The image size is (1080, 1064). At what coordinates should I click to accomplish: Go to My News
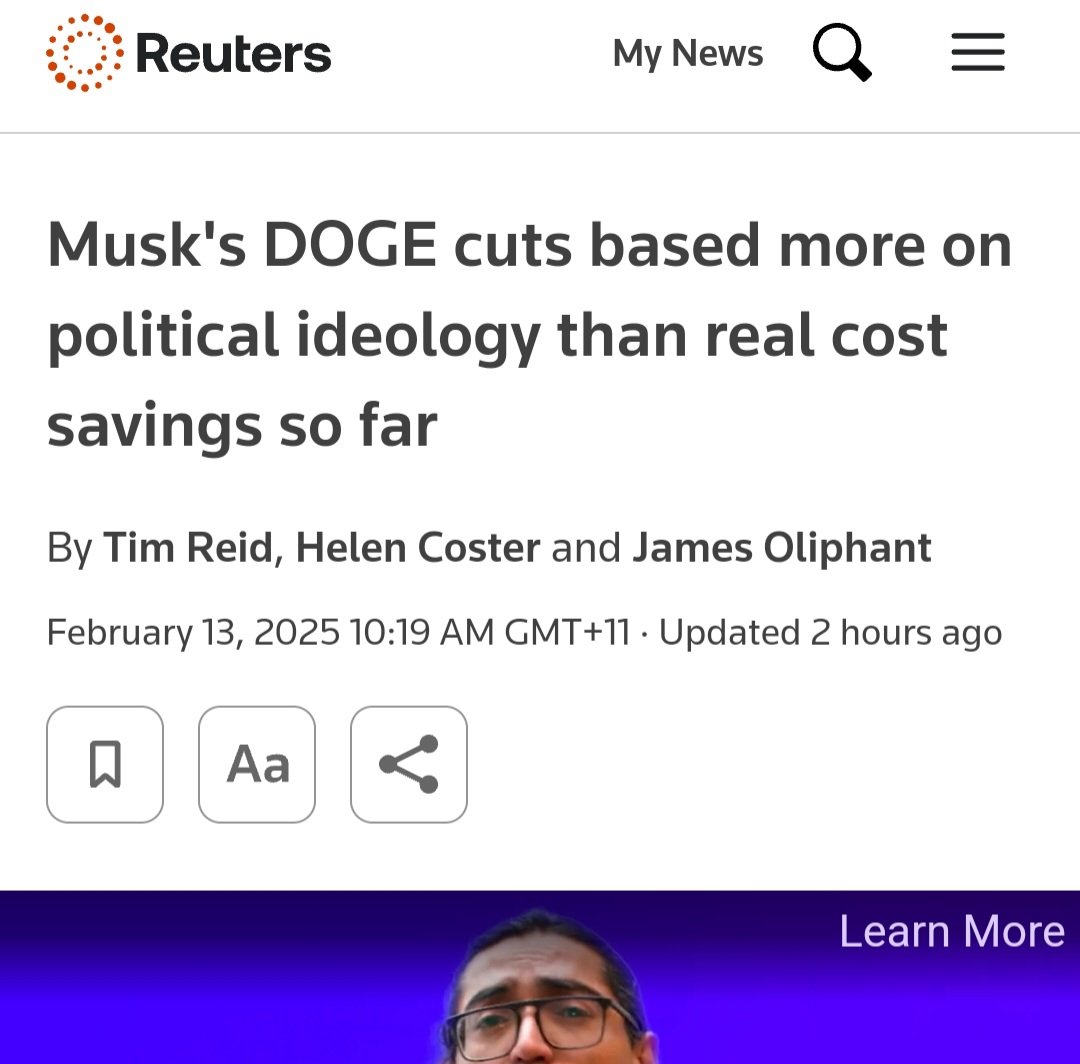[x=687, y=53]
